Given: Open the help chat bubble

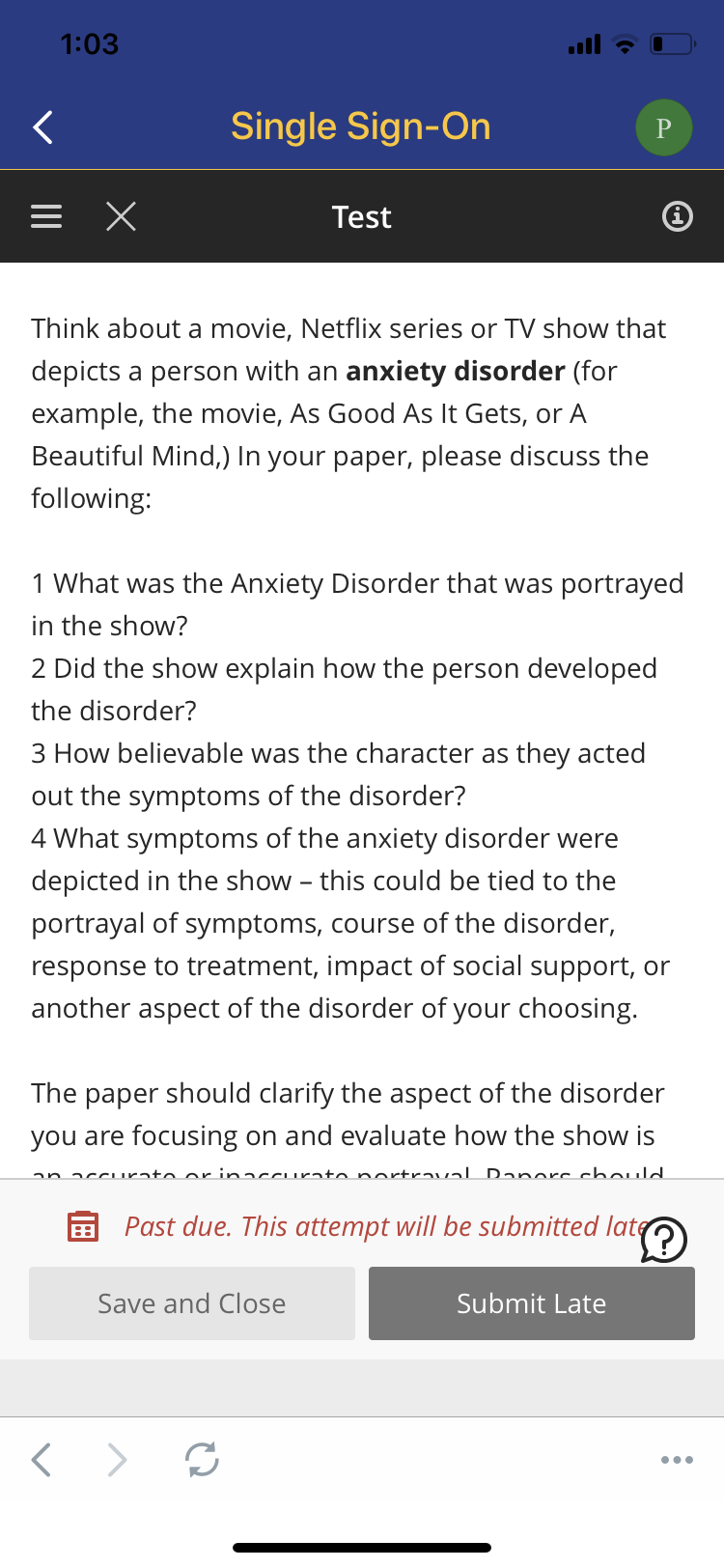Looking at the screenshot, I should [664, 1240].
